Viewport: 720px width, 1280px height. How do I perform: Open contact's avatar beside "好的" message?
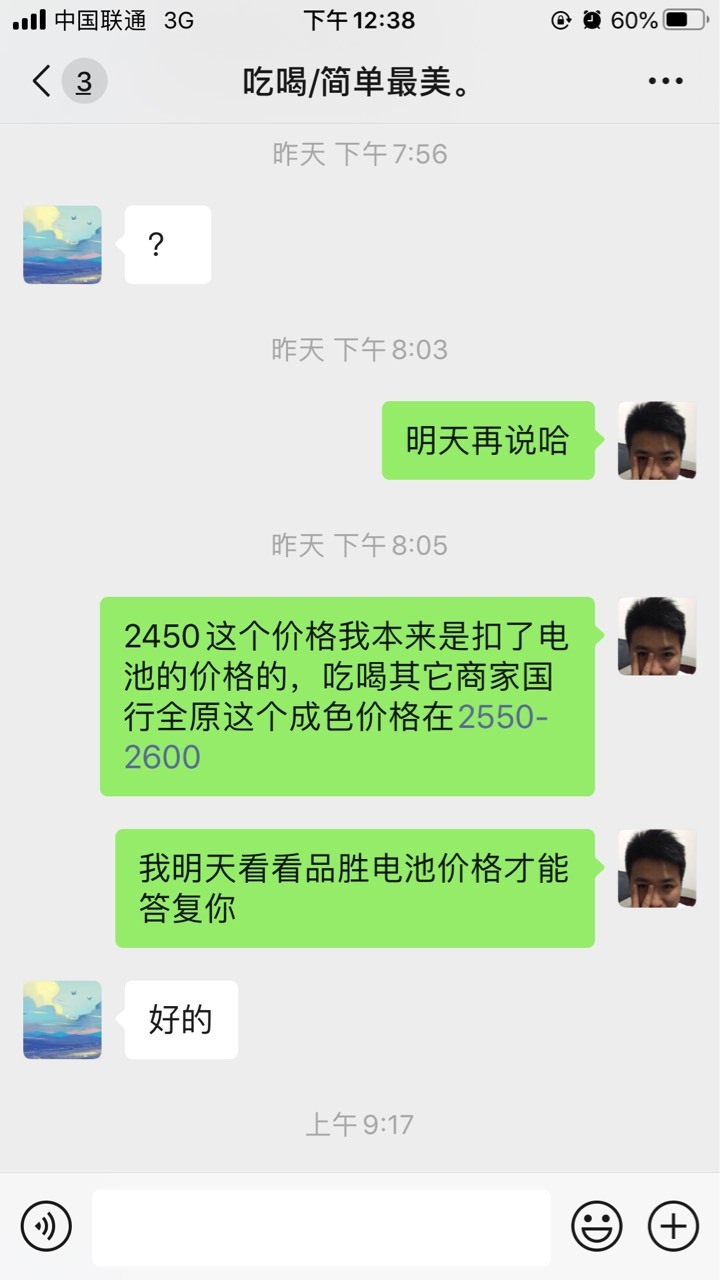pos(62,1020)
